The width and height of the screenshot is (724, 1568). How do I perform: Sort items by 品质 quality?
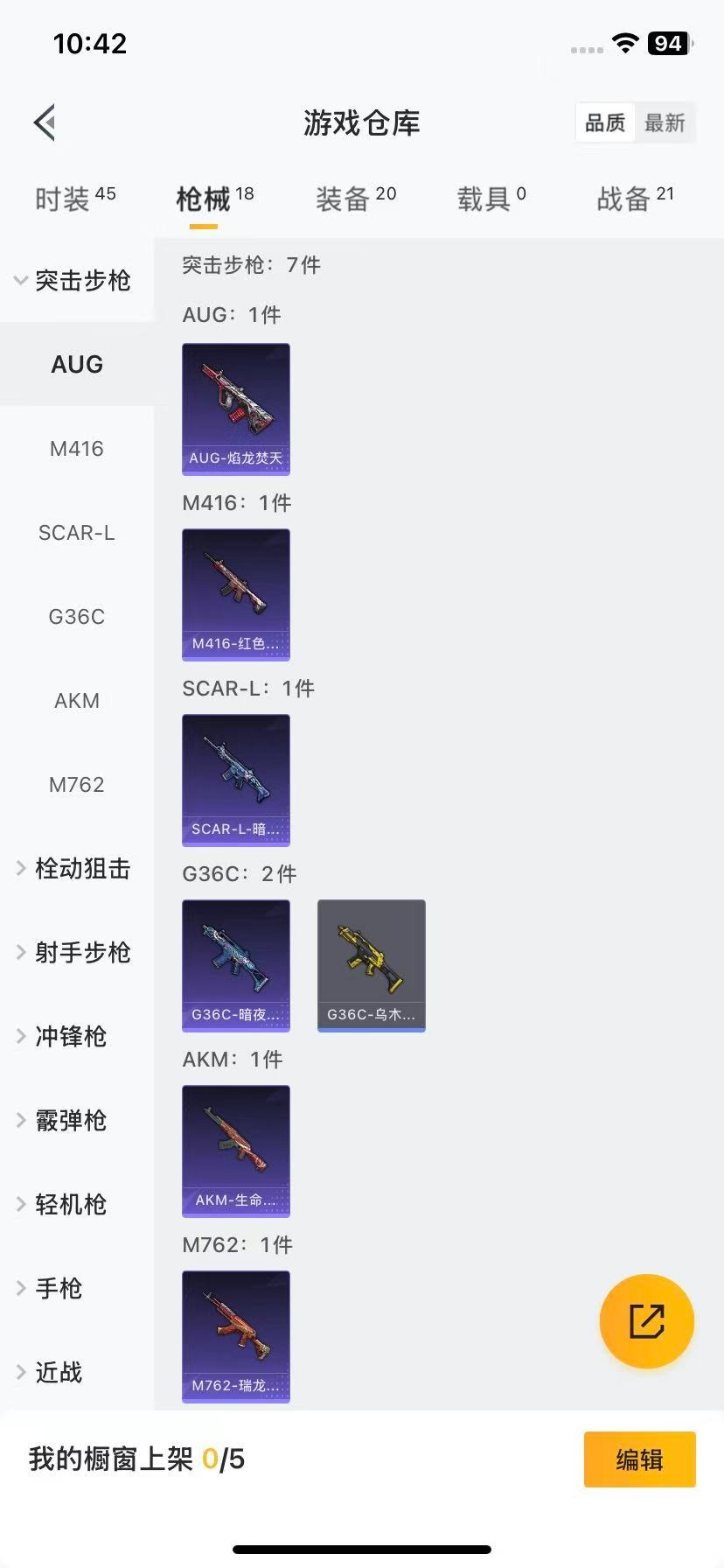(x=604, y=122)
